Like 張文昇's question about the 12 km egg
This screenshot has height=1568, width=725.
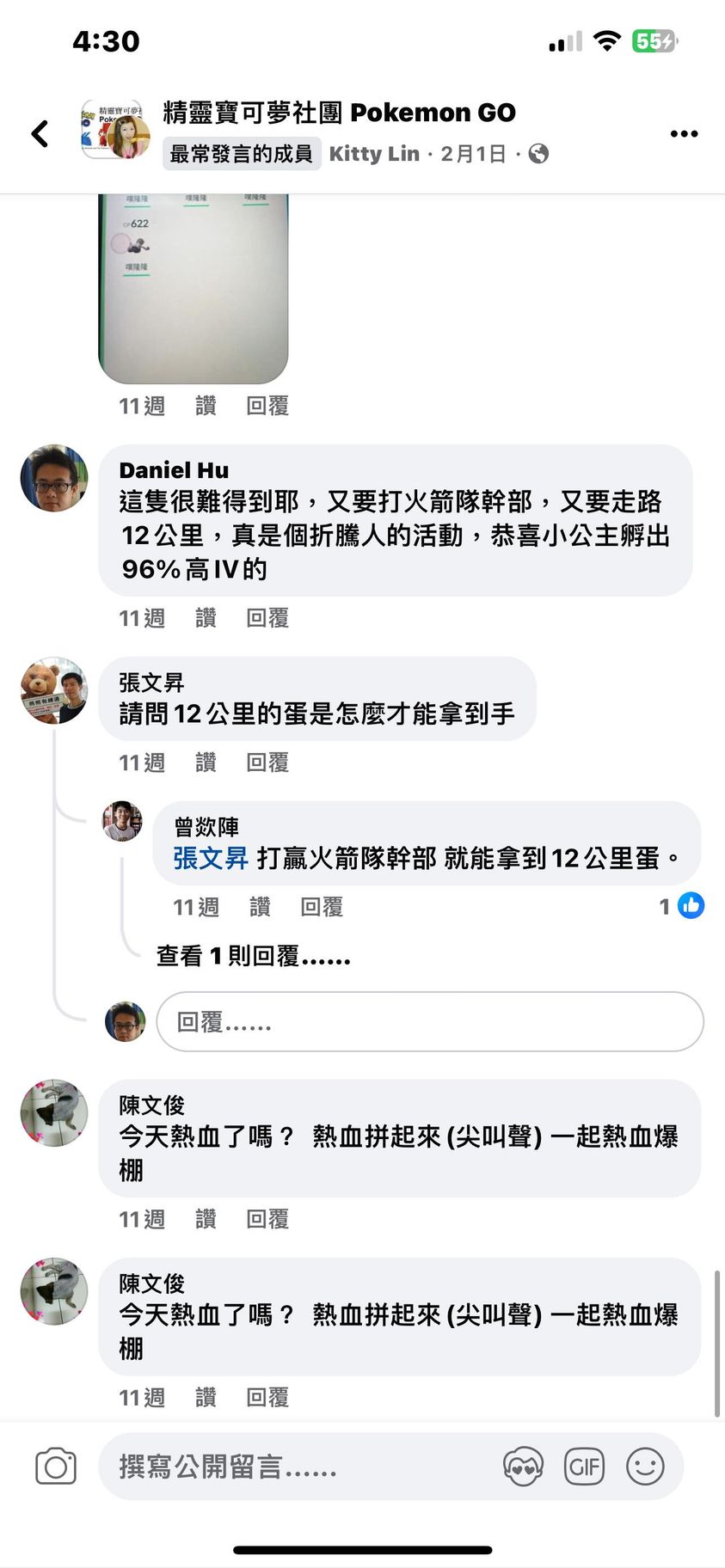coord(206,763)
